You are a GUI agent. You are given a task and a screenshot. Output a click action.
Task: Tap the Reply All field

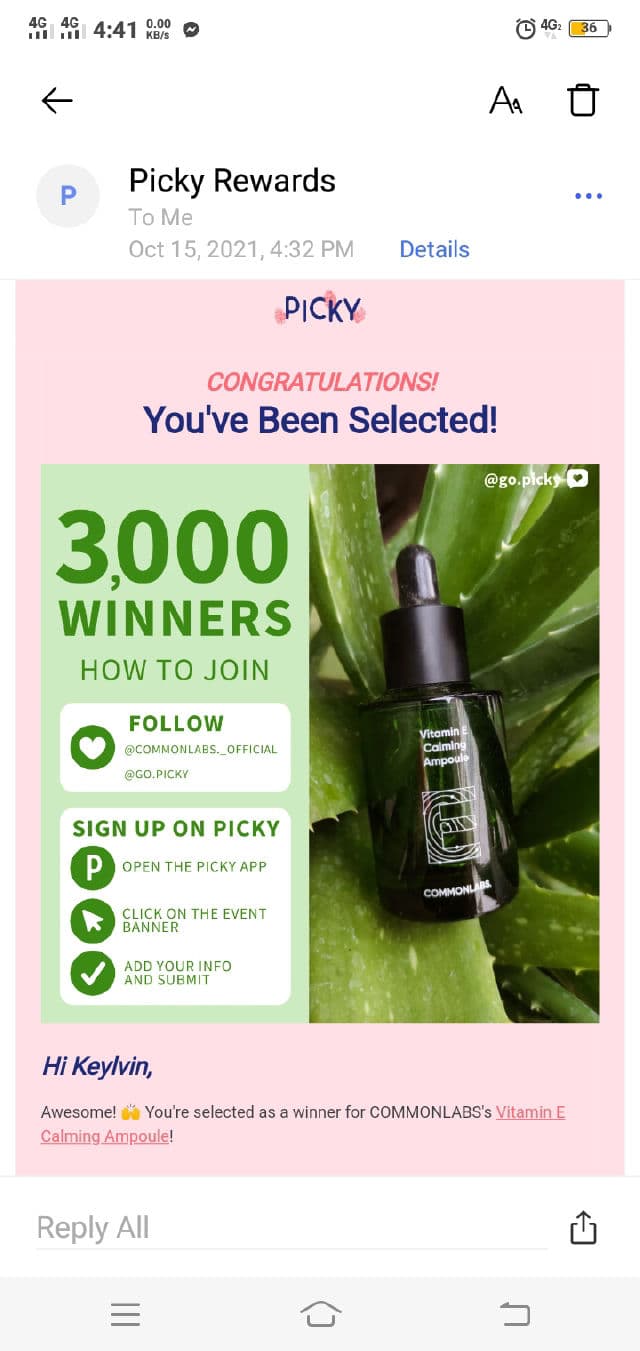pyautogui.click(x=290, y=1228)
